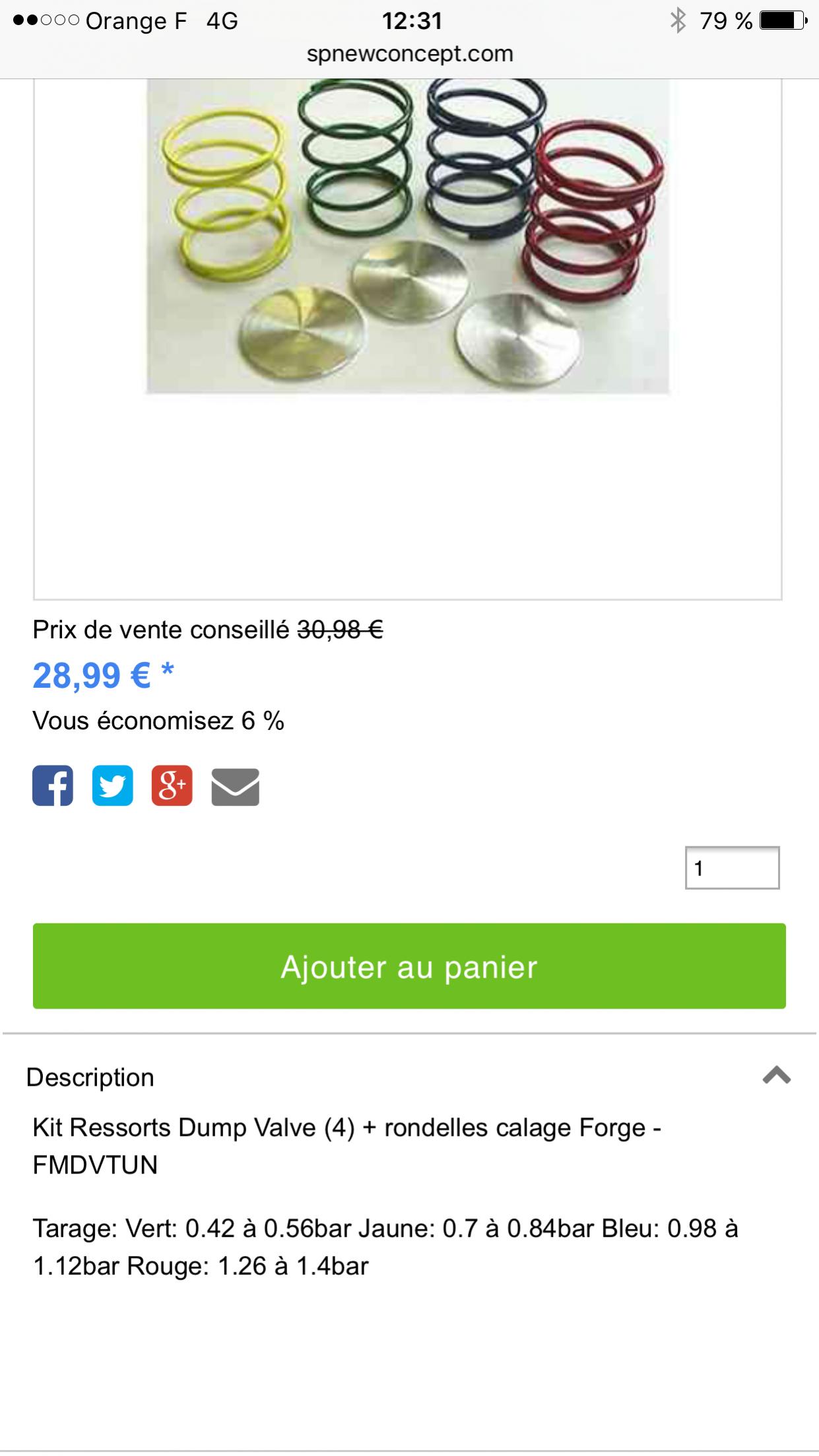Share the product on Google+
Screen dimensions: 819x1456
coord(172,785)
